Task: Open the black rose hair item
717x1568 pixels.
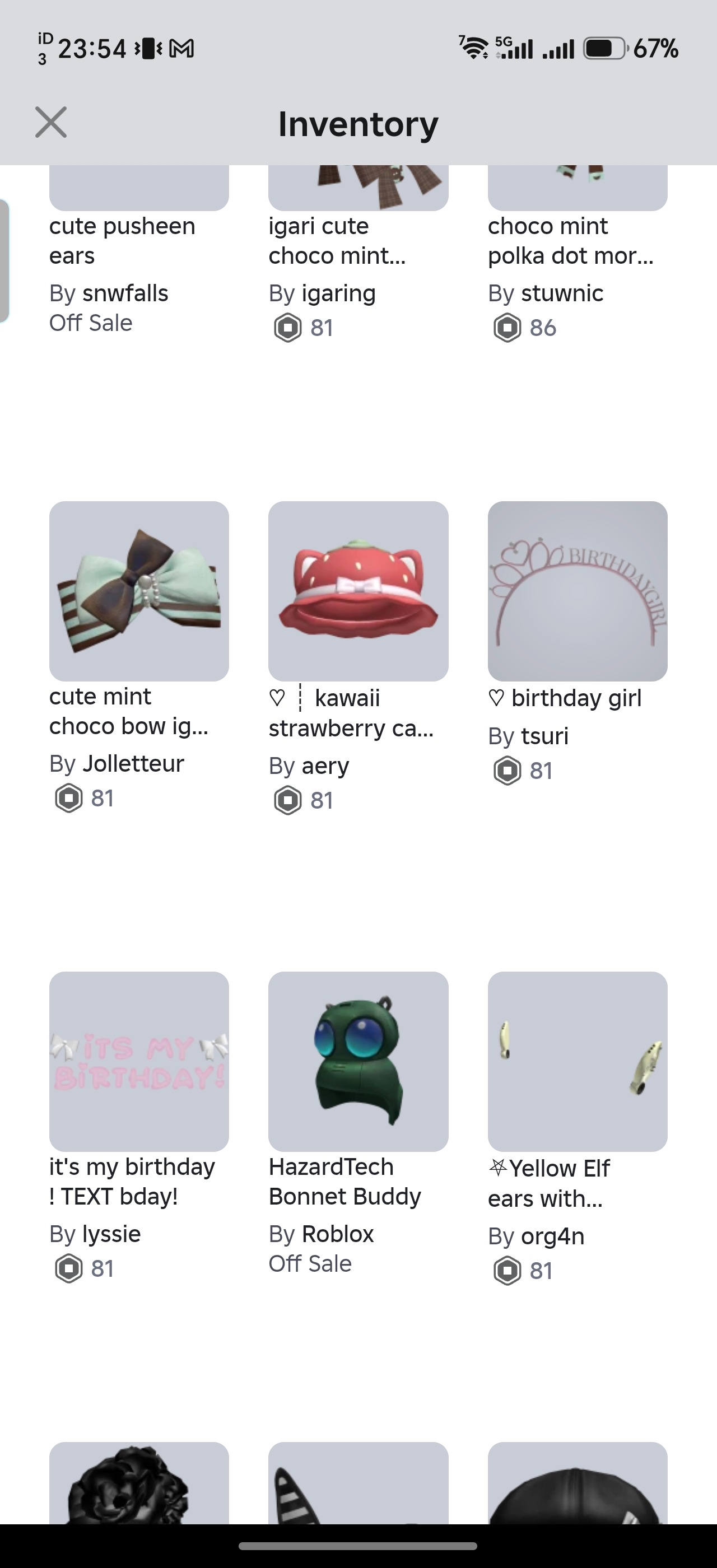Action: pos(139,1483)
